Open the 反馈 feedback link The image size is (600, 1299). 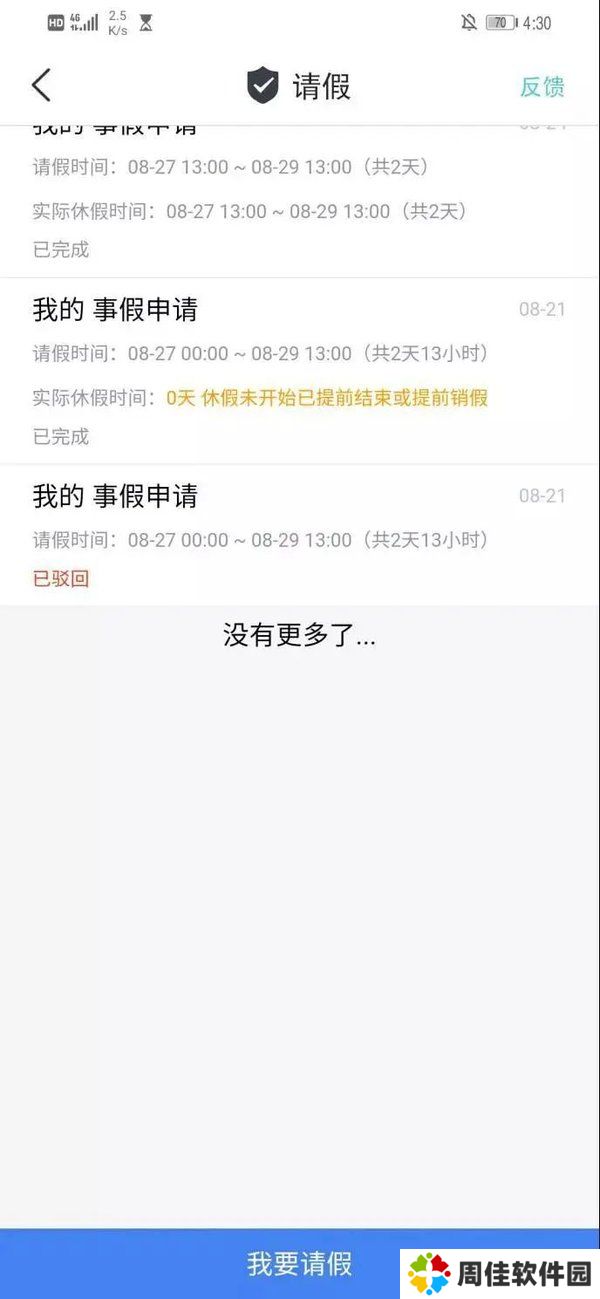[x=542, y=87]
